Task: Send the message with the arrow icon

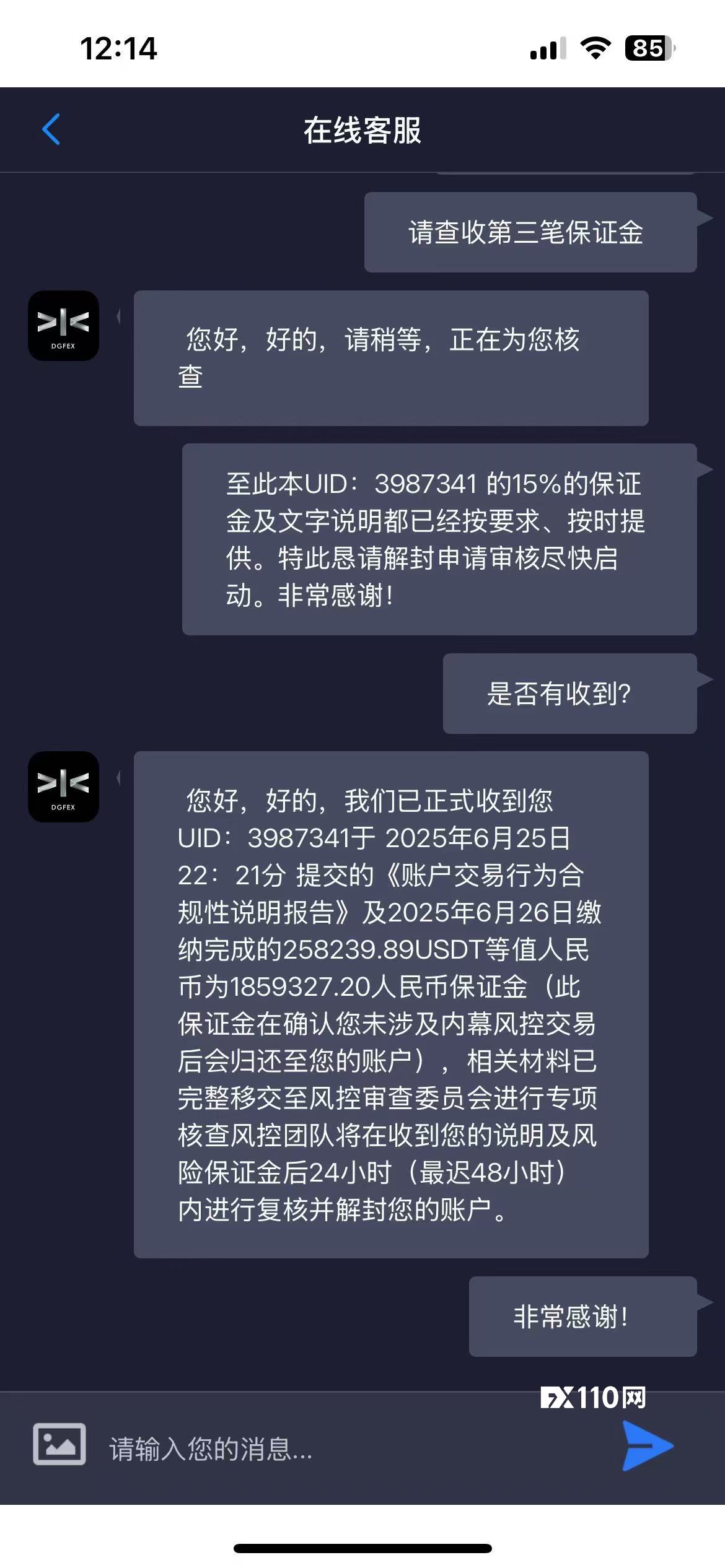Action: [646, 1446]
